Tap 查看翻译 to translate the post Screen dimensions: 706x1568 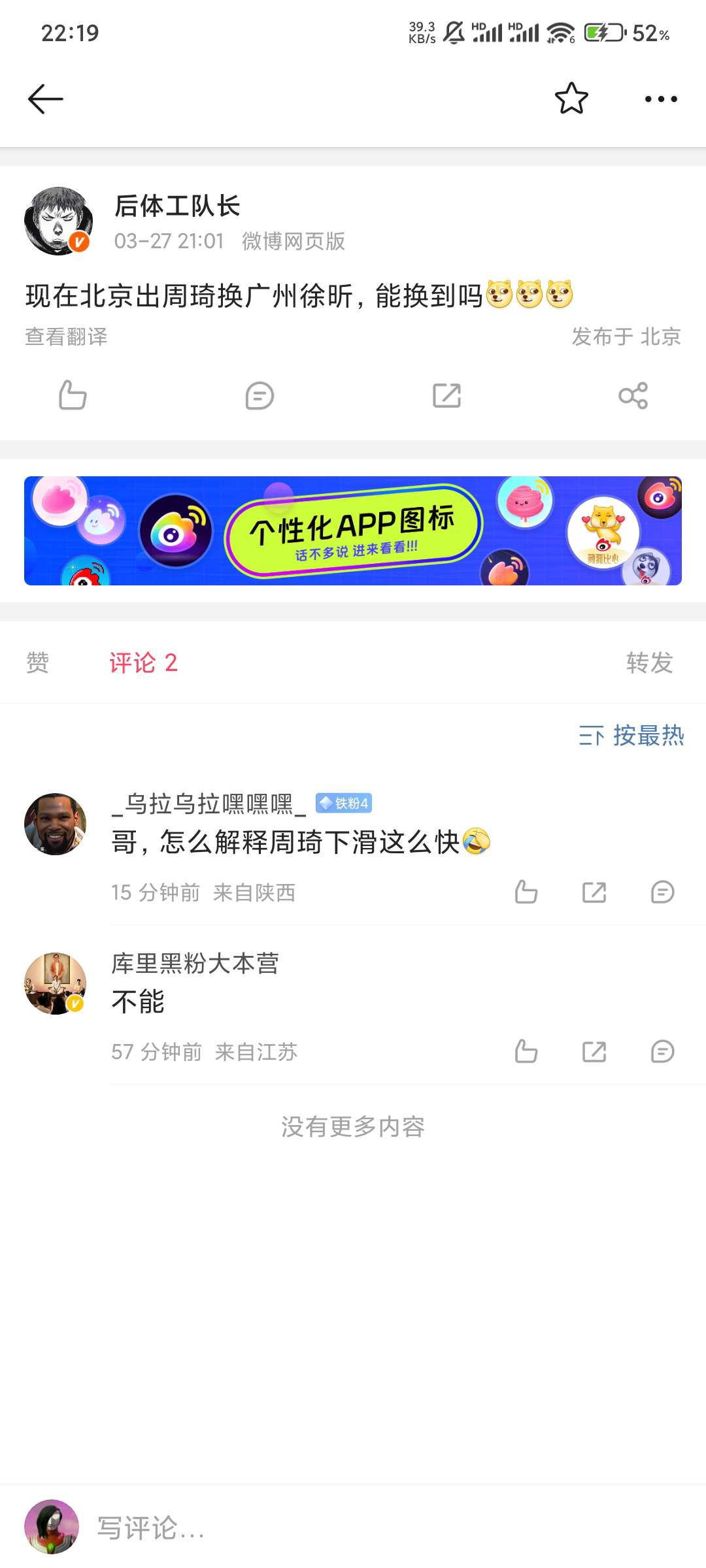66,336
